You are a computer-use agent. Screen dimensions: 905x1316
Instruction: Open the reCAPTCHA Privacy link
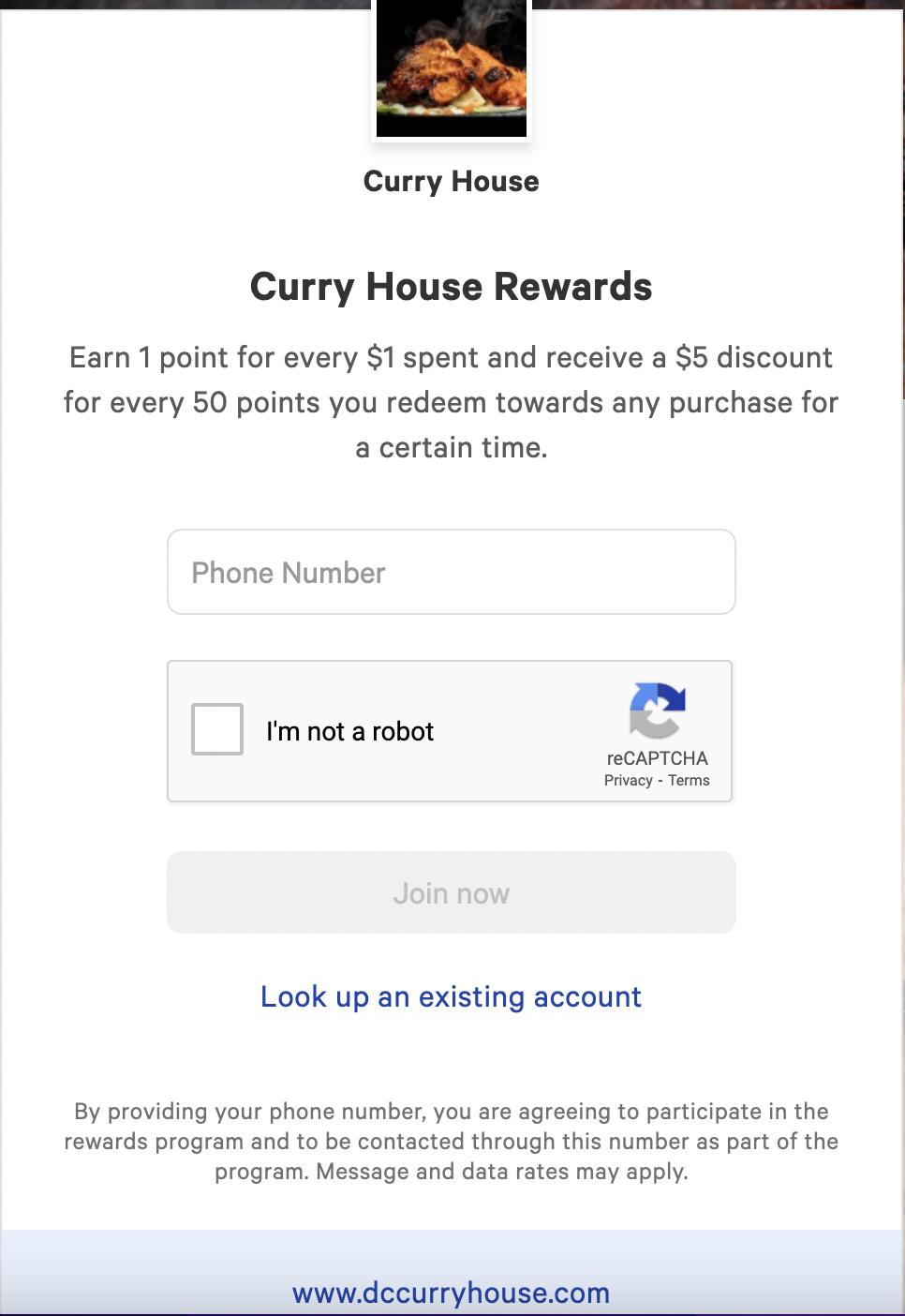pos(628,781)
